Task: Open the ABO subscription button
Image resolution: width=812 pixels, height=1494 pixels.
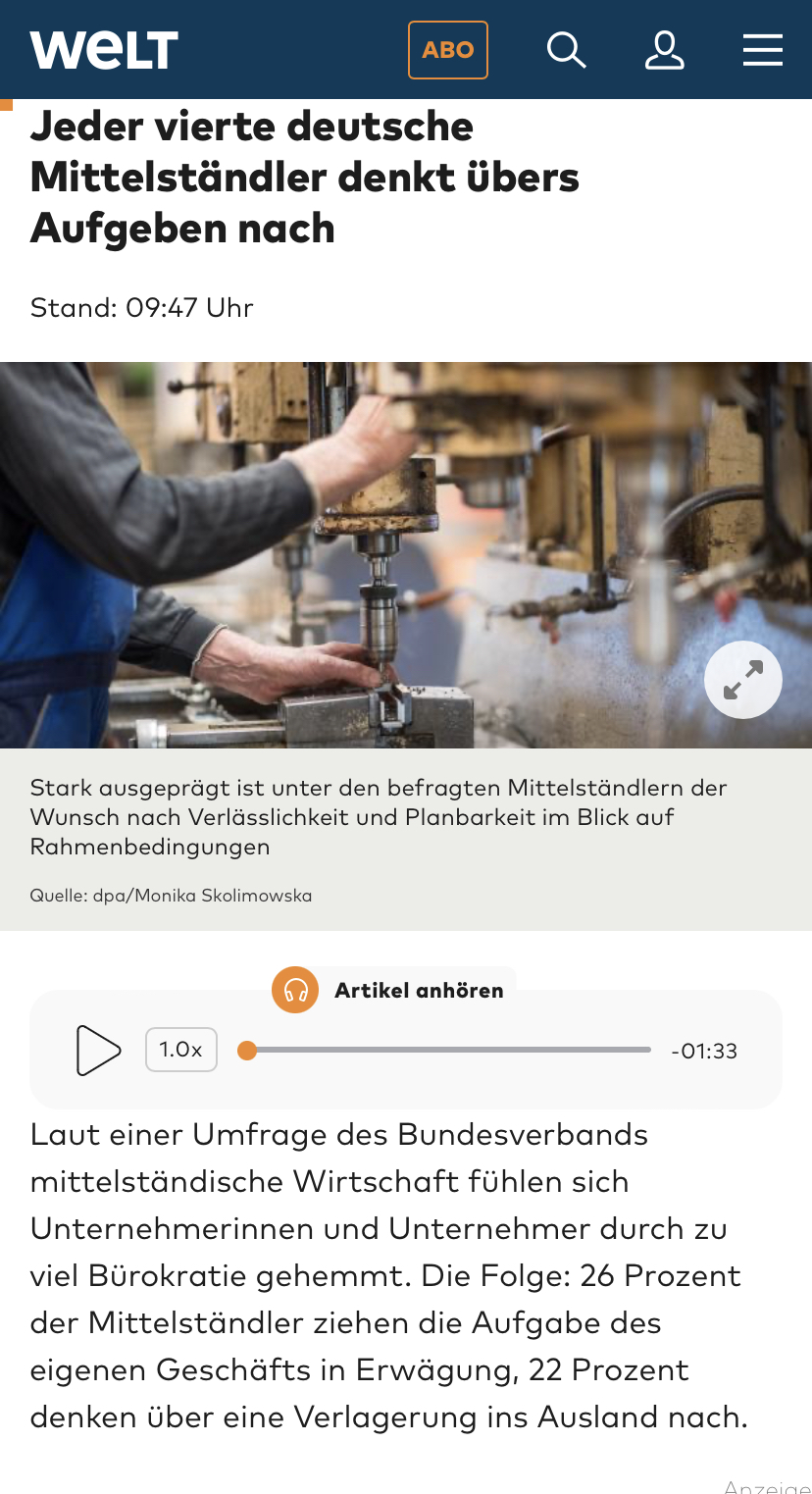Action: coord(448,49)
